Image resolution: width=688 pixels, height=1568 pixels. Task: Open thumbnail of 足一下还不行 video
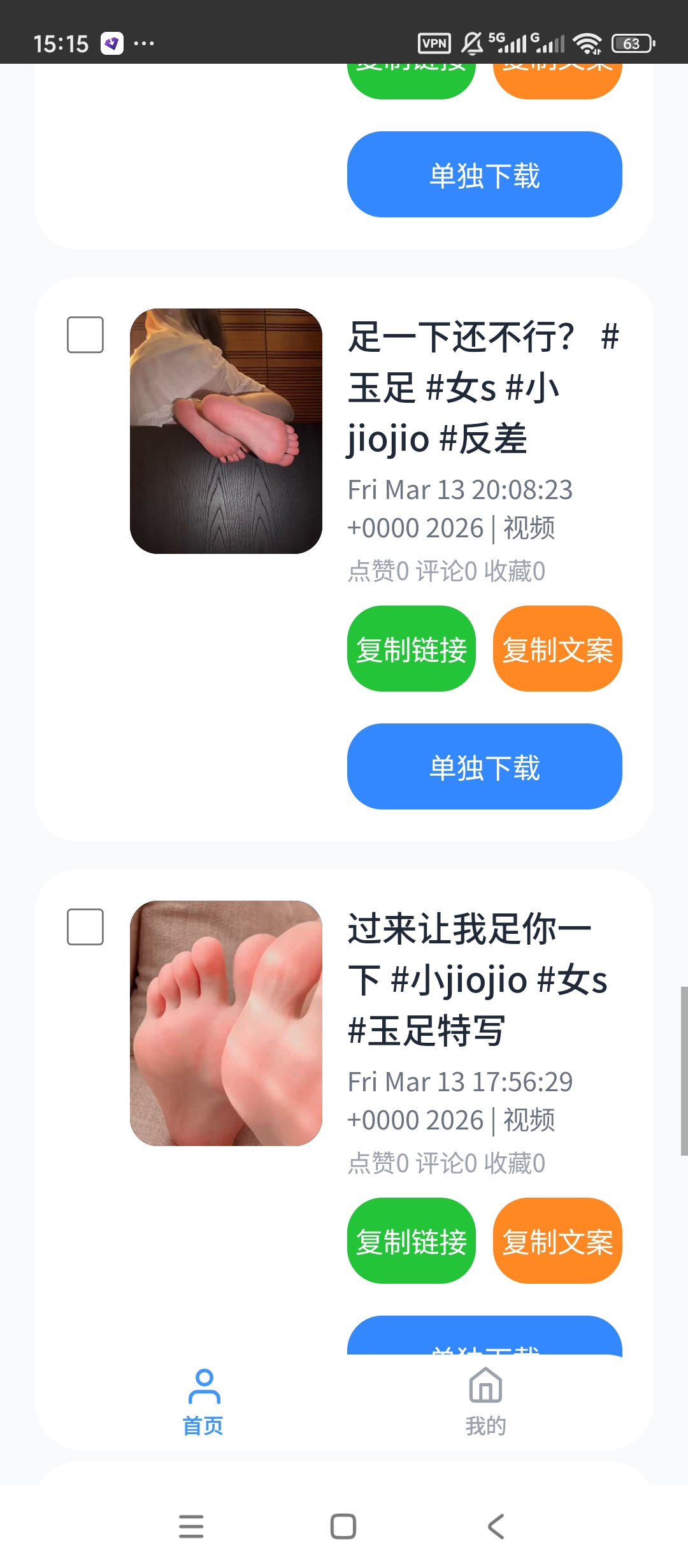(x=226, y=431)
